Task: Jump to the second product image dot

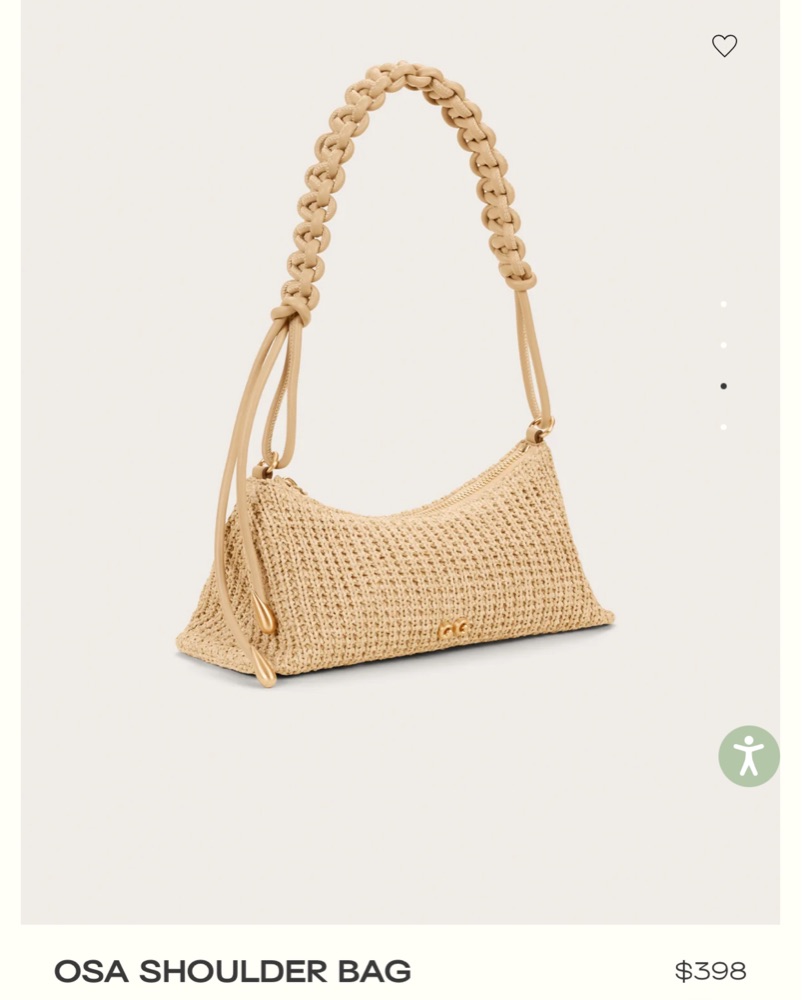Action: click(x=723, y=345)
